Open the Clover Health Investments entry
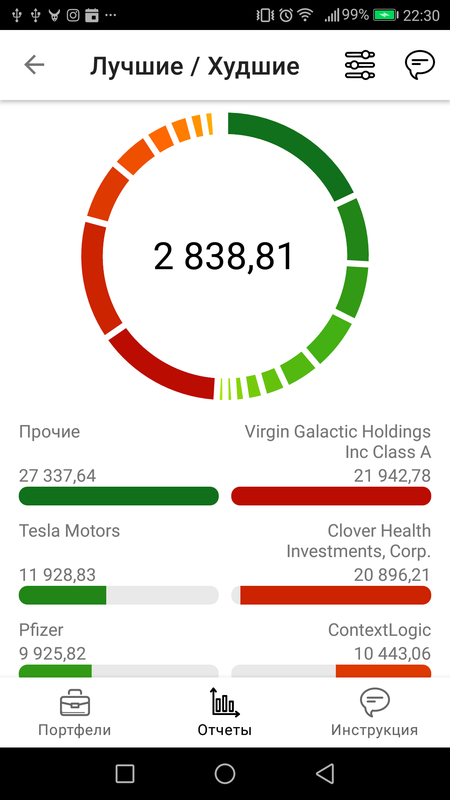450x800 pixels. pos(331,563)
